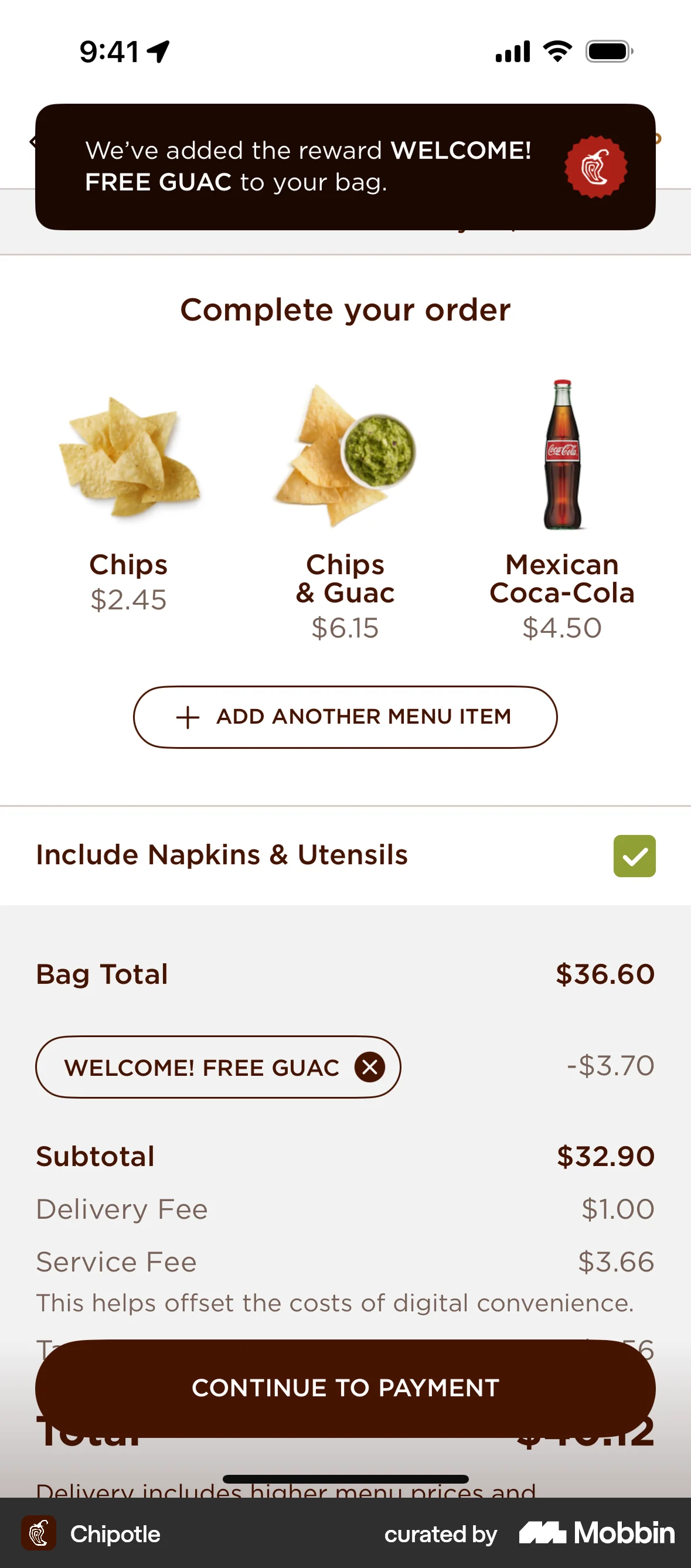Tap ADD ANOTHER MENU ITEM
Viewport: 691px width, 1568px height.
pos(345,717)
